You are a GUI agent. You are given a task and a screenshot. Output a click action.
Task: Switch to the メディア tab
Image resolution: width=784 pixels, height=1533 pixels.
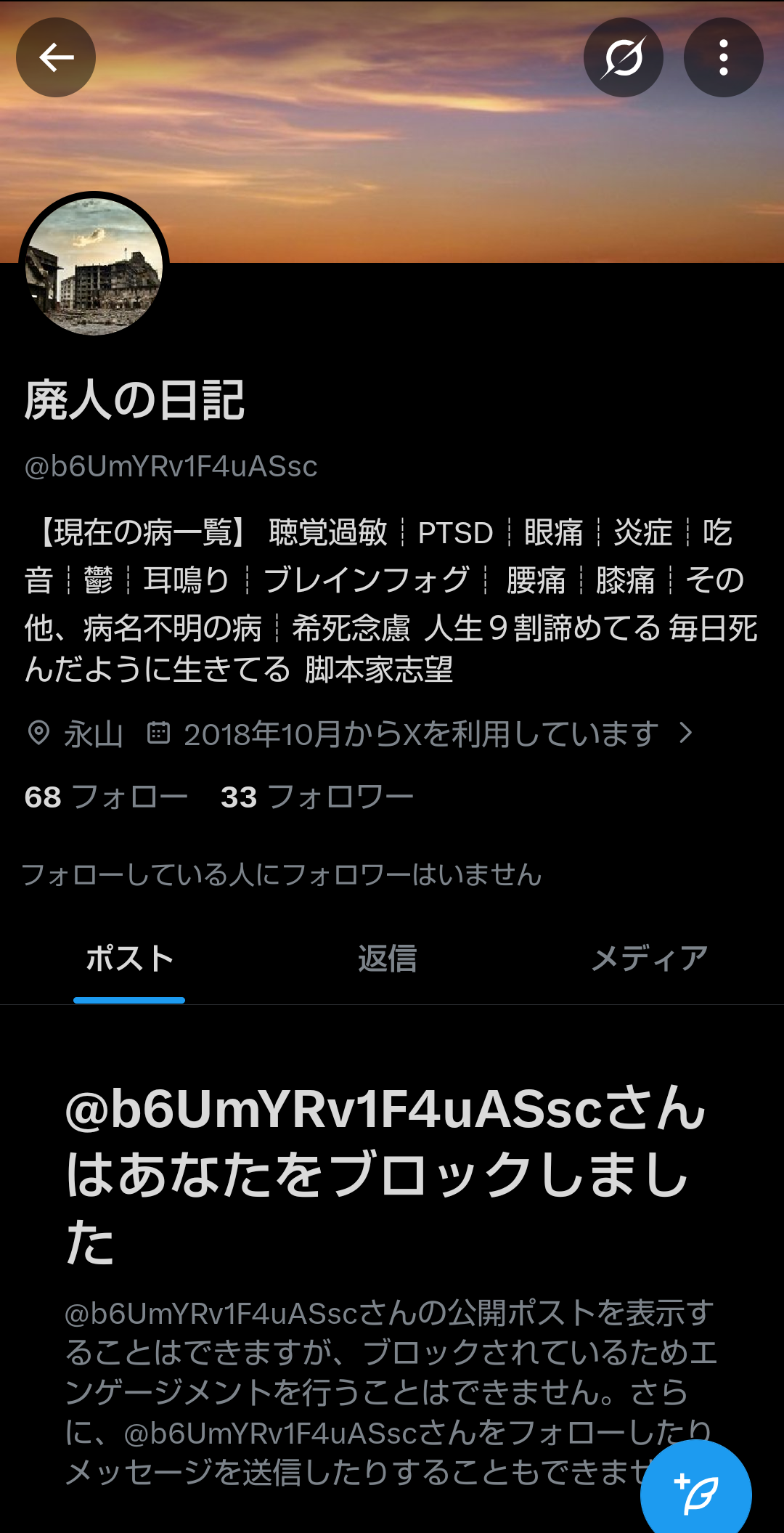tap(649, 959)
